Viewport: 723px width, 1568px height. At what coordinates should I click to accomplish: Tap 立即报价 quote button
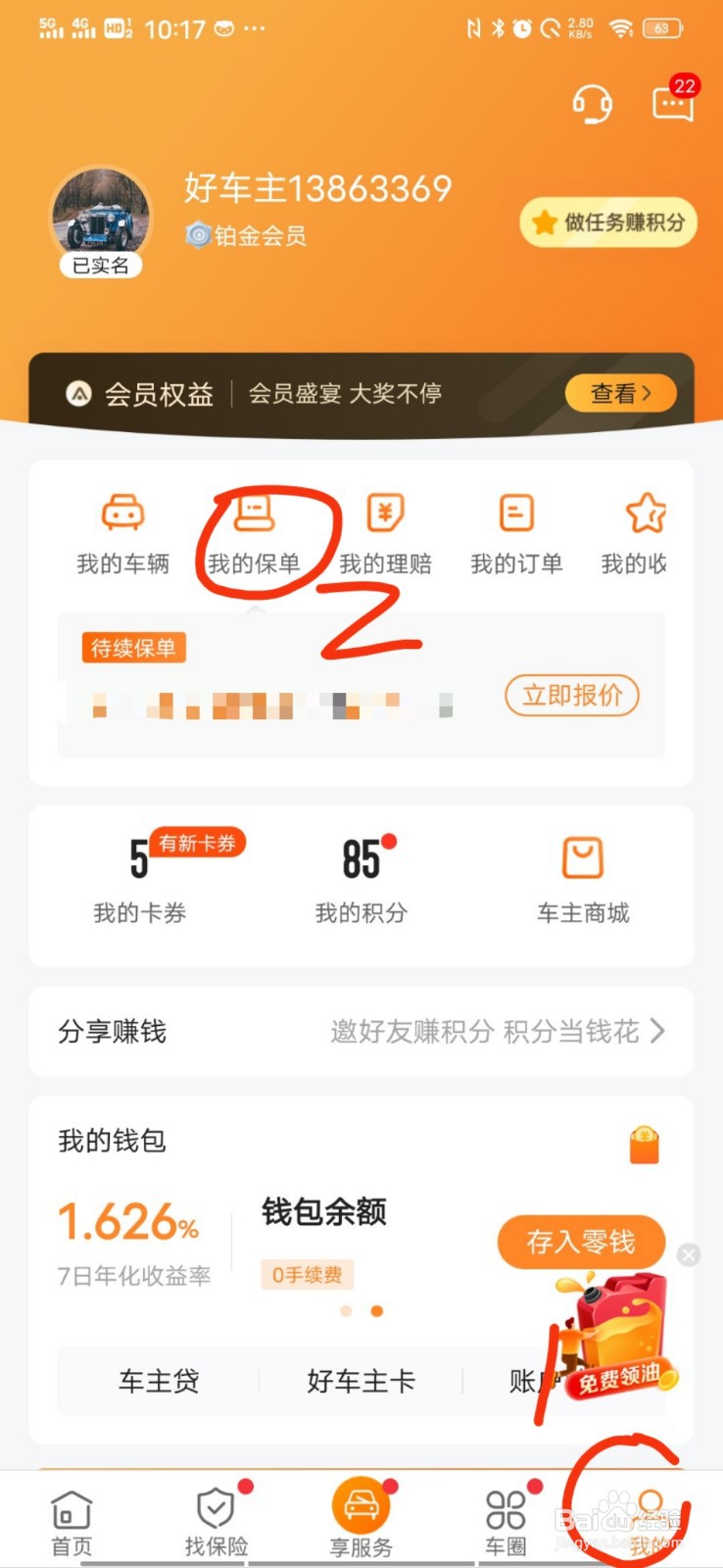[x=572, y=696]
